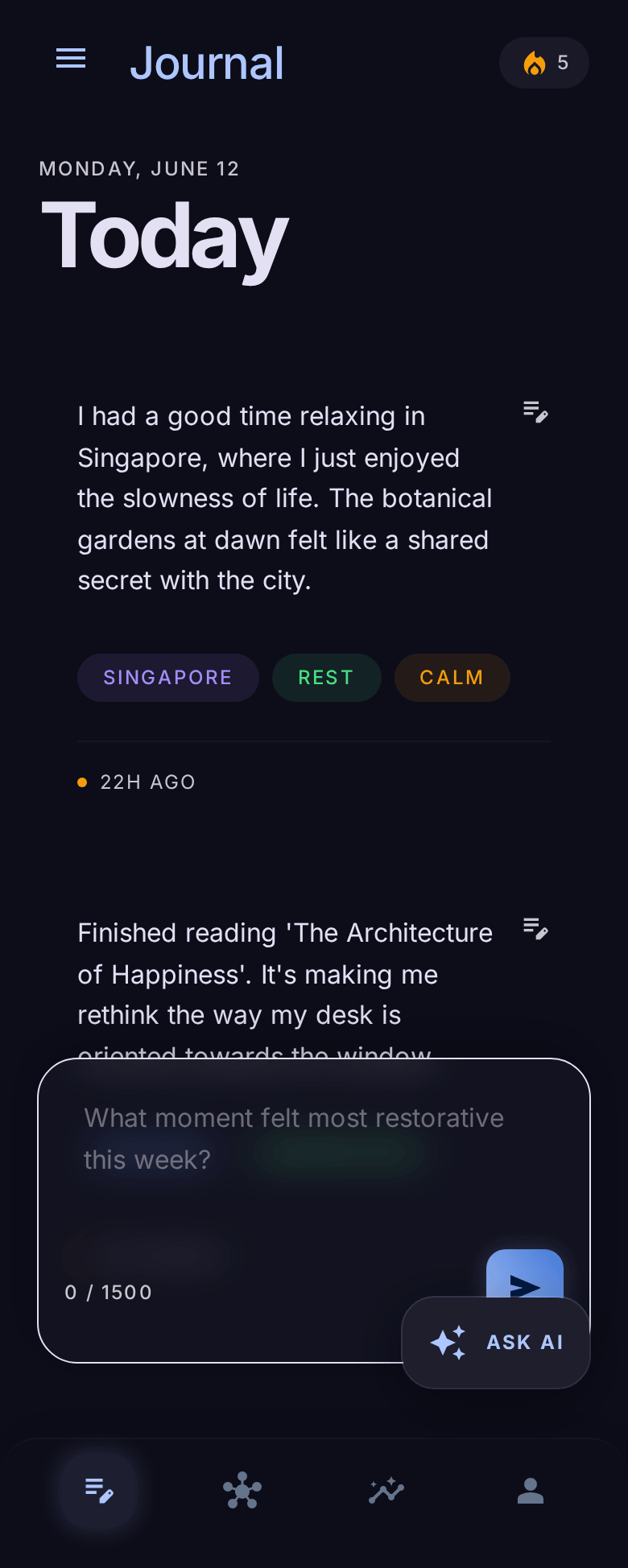The image size is (628, 1568).
Task: Tap the Ask AI floating button
Action: (x=496, y=1343)
